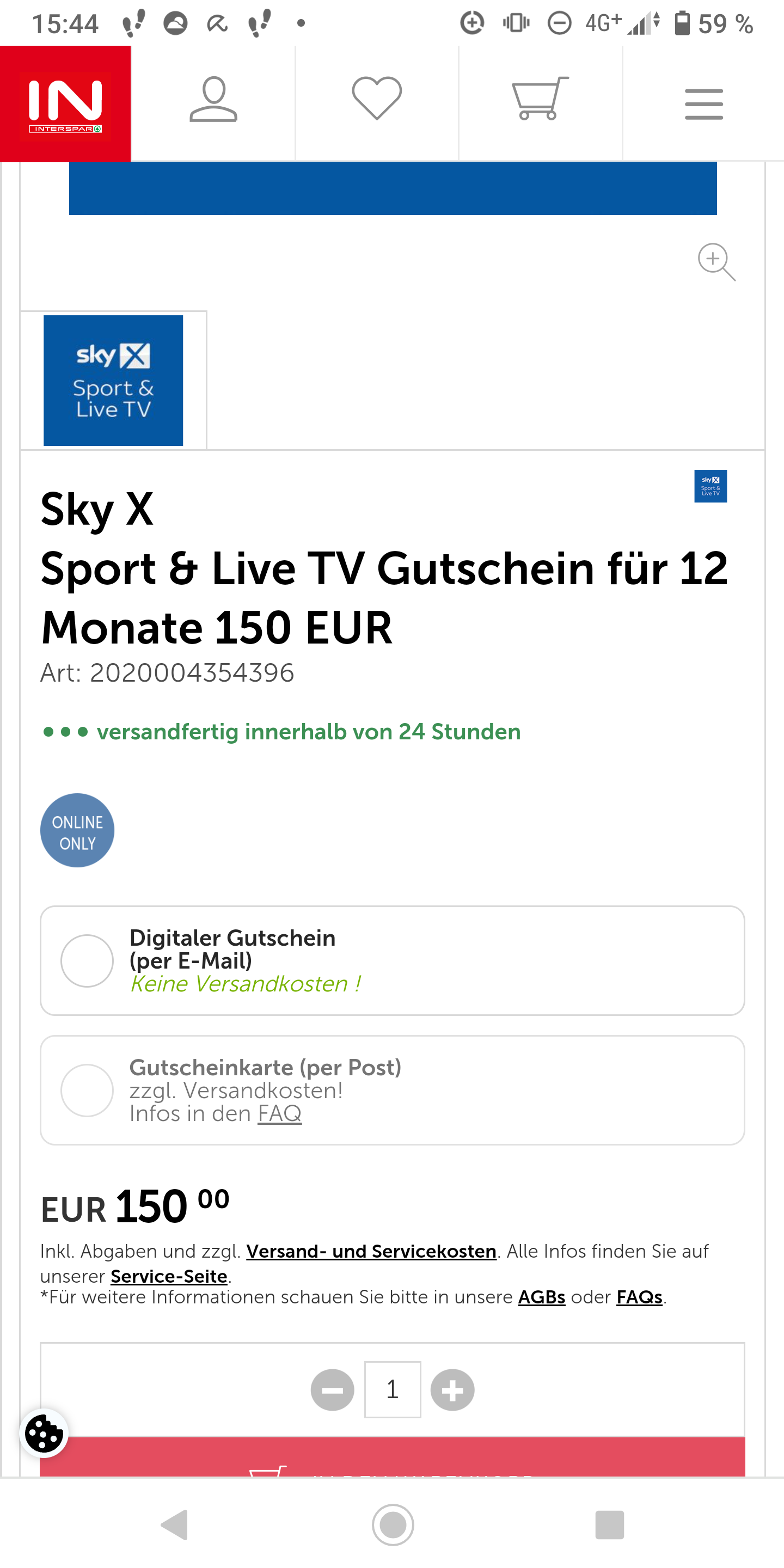Select the Sky X Sport & Live TV thumbnail
This screenshot has width=784, height=1568.
click(113, 381)
